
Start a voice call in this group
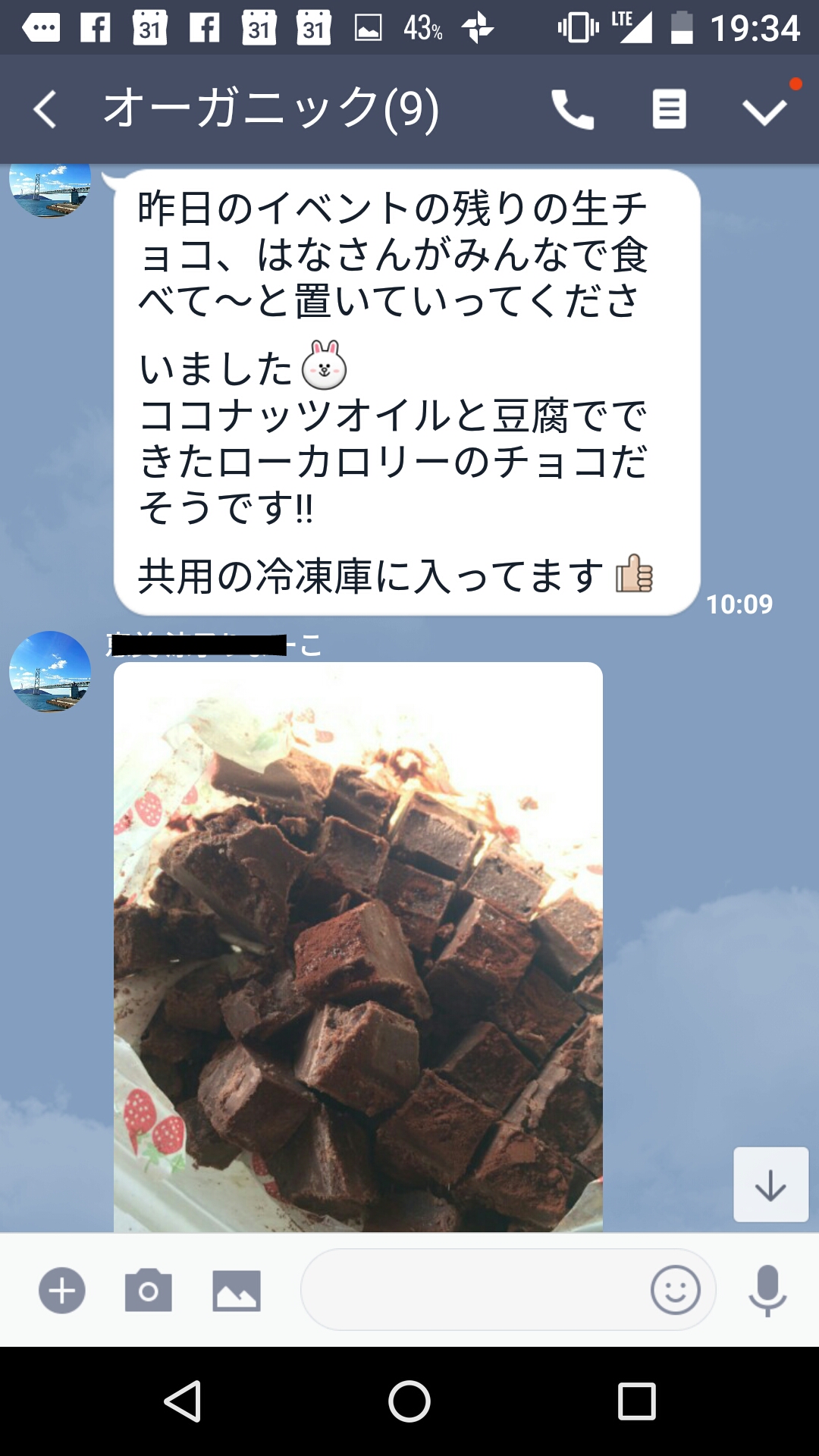(573, 108)
